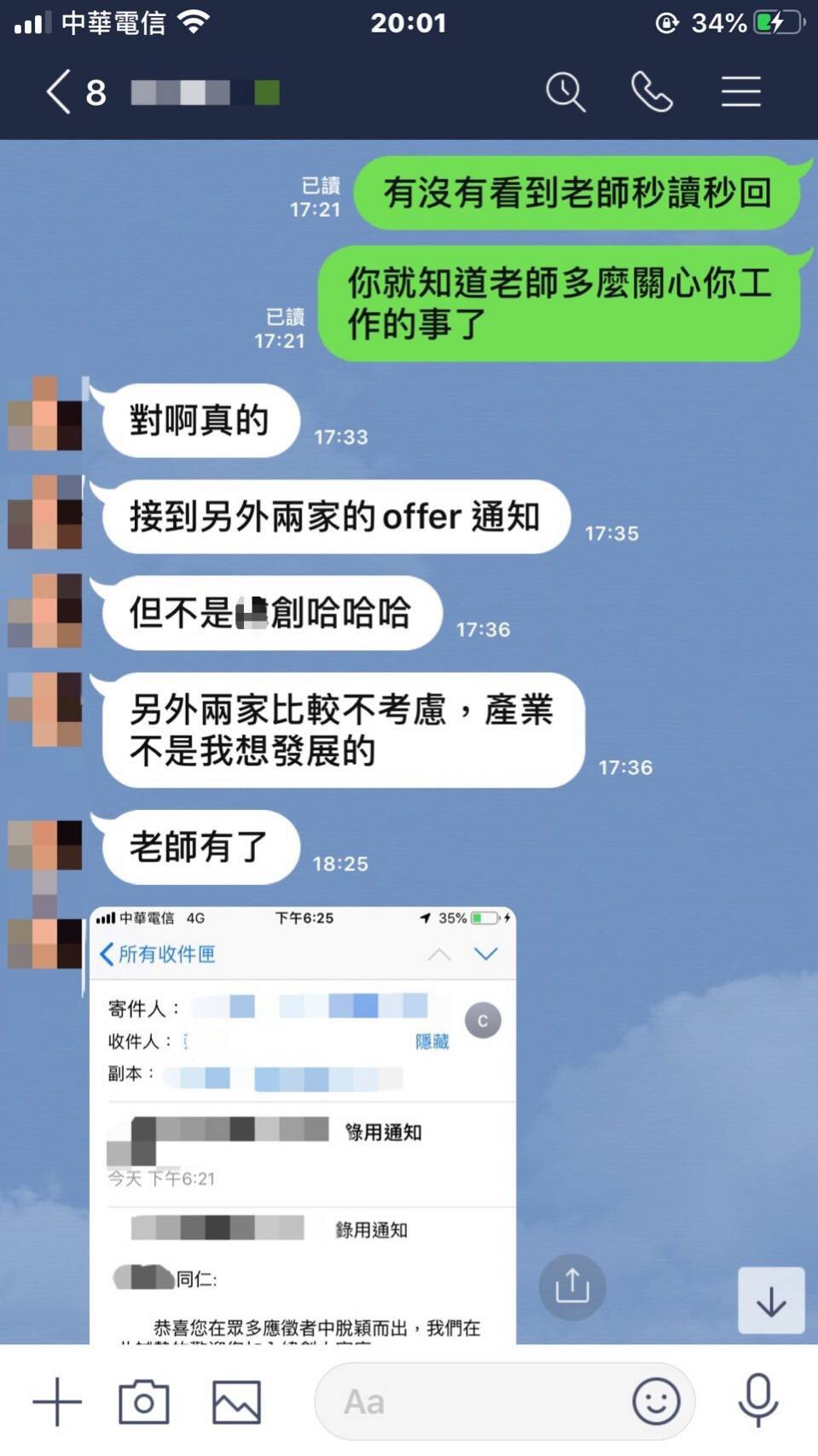The image size is (818, 1456).
Task: Jump to the latest message
Action: (771, 1301)
